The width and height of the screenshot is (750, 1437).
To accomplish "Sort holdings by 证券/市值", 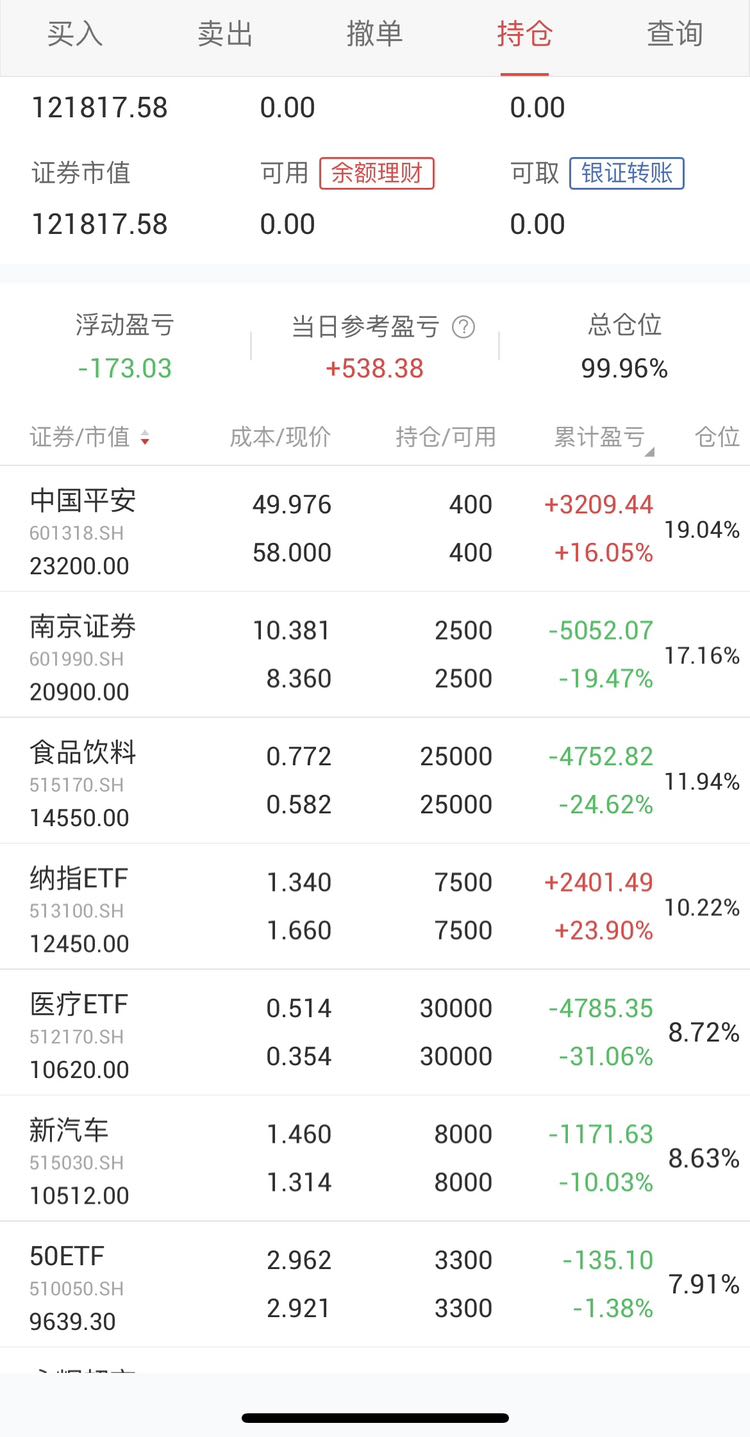I will (90, 437).
